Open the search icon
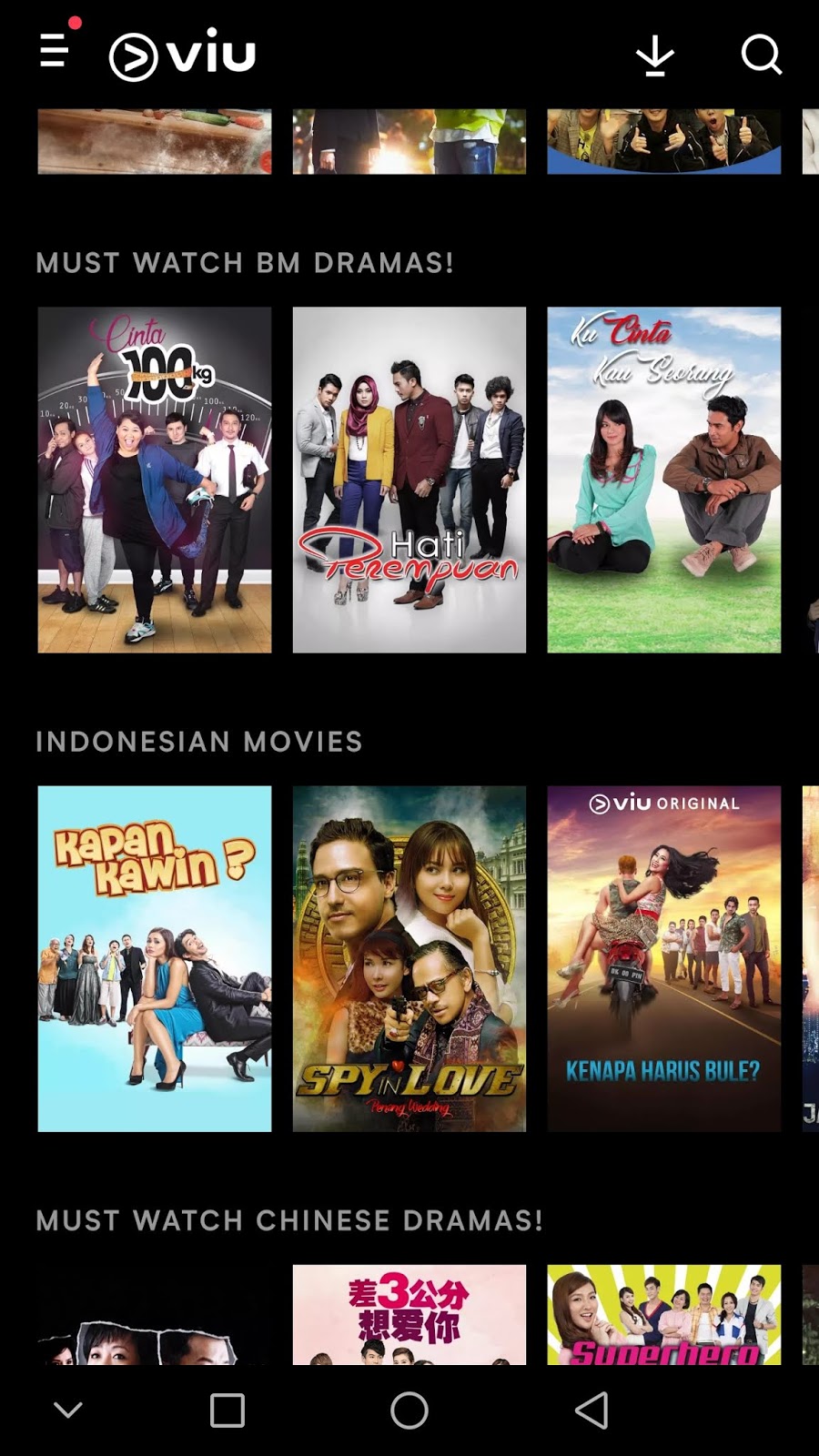Viewport: 819px width, 1456px height. point(761,55)
